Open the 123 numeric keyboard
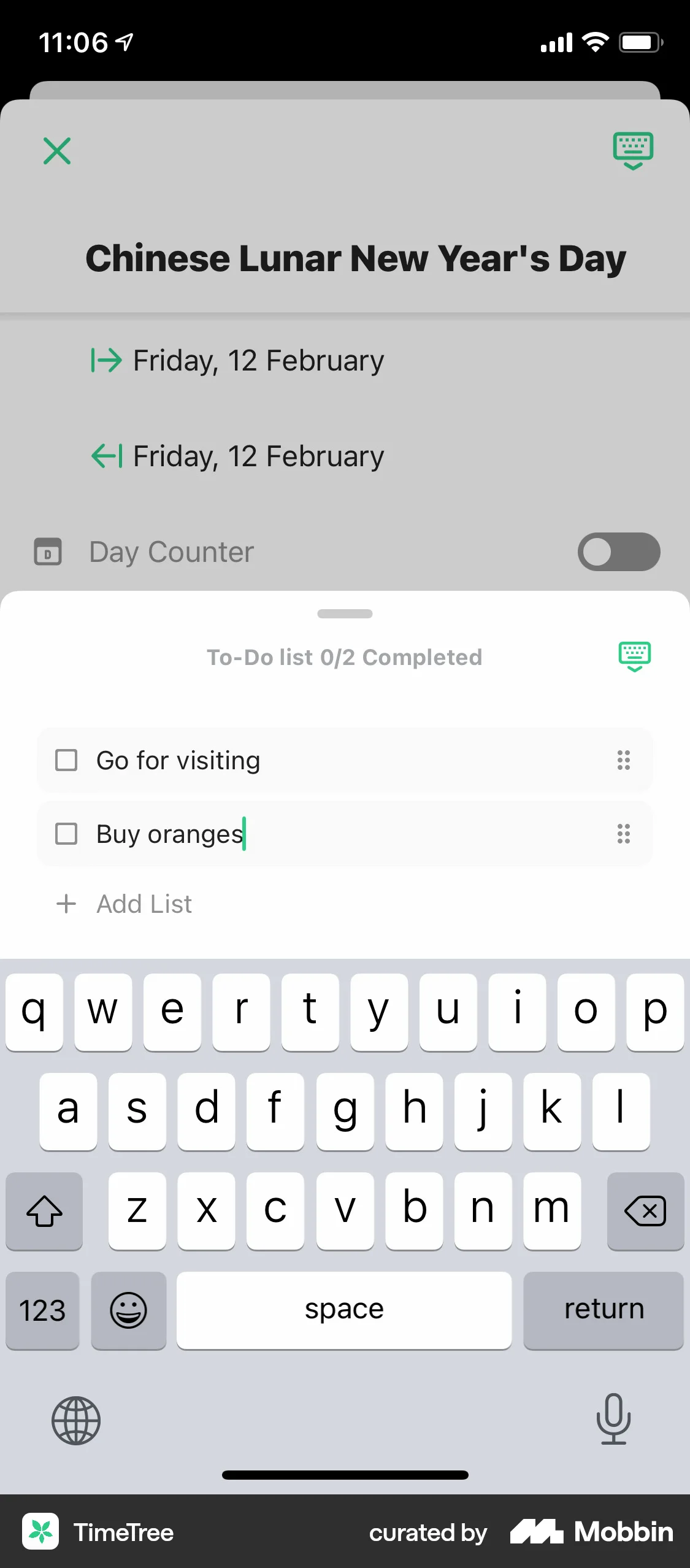The image size is (690, 1568). coord(42,1310)
